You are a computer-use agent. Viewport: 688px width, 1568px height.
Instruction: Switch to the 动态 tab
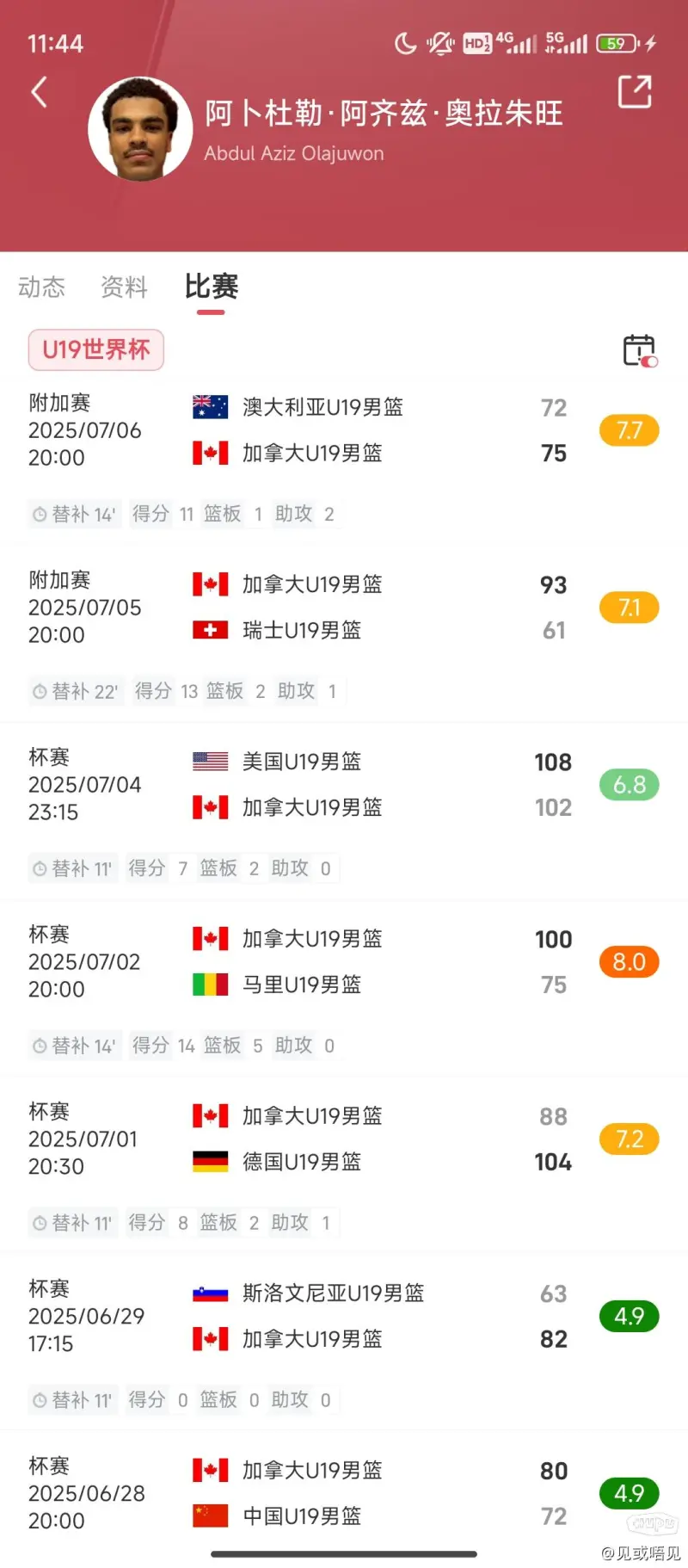tap(41, 287)
